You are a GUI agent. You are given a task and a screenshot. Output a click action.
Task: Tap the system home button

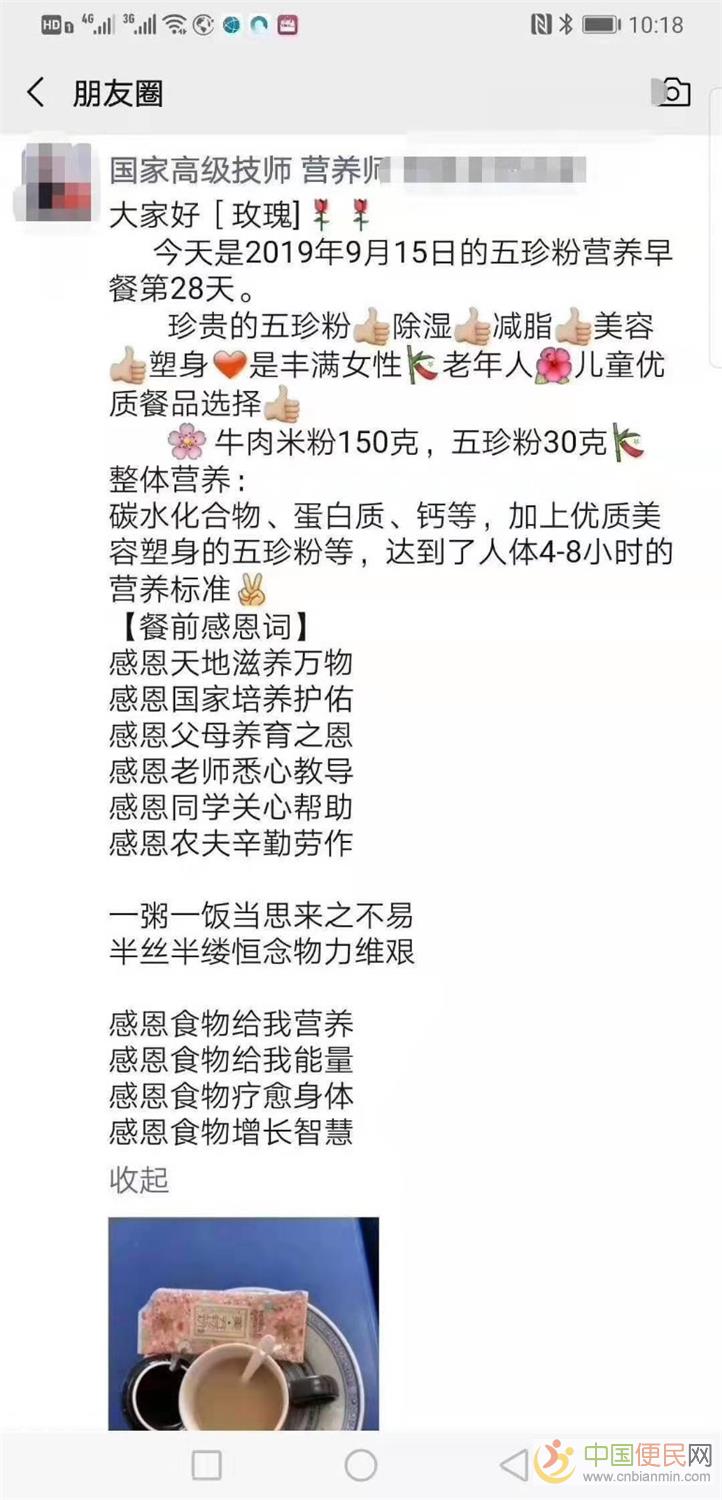(x=361, y=1466)
